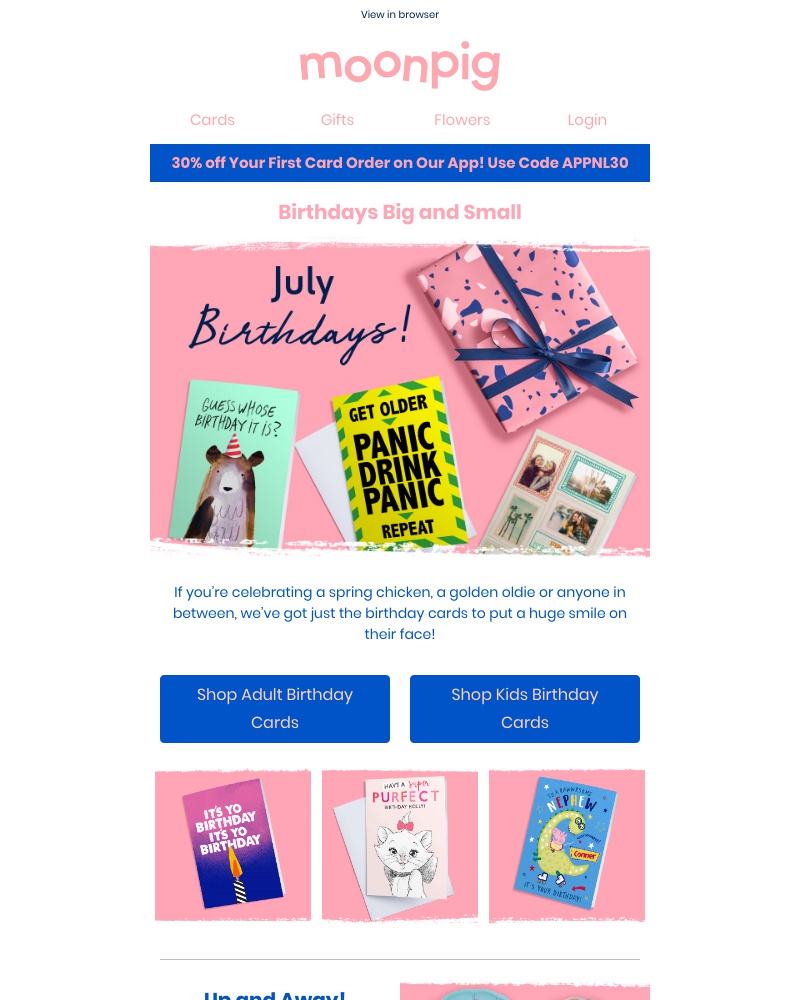This screenshot has height=1000, width=800.
Task: Shop Kids Birthday Cards
Action: [x=524, y=708]
